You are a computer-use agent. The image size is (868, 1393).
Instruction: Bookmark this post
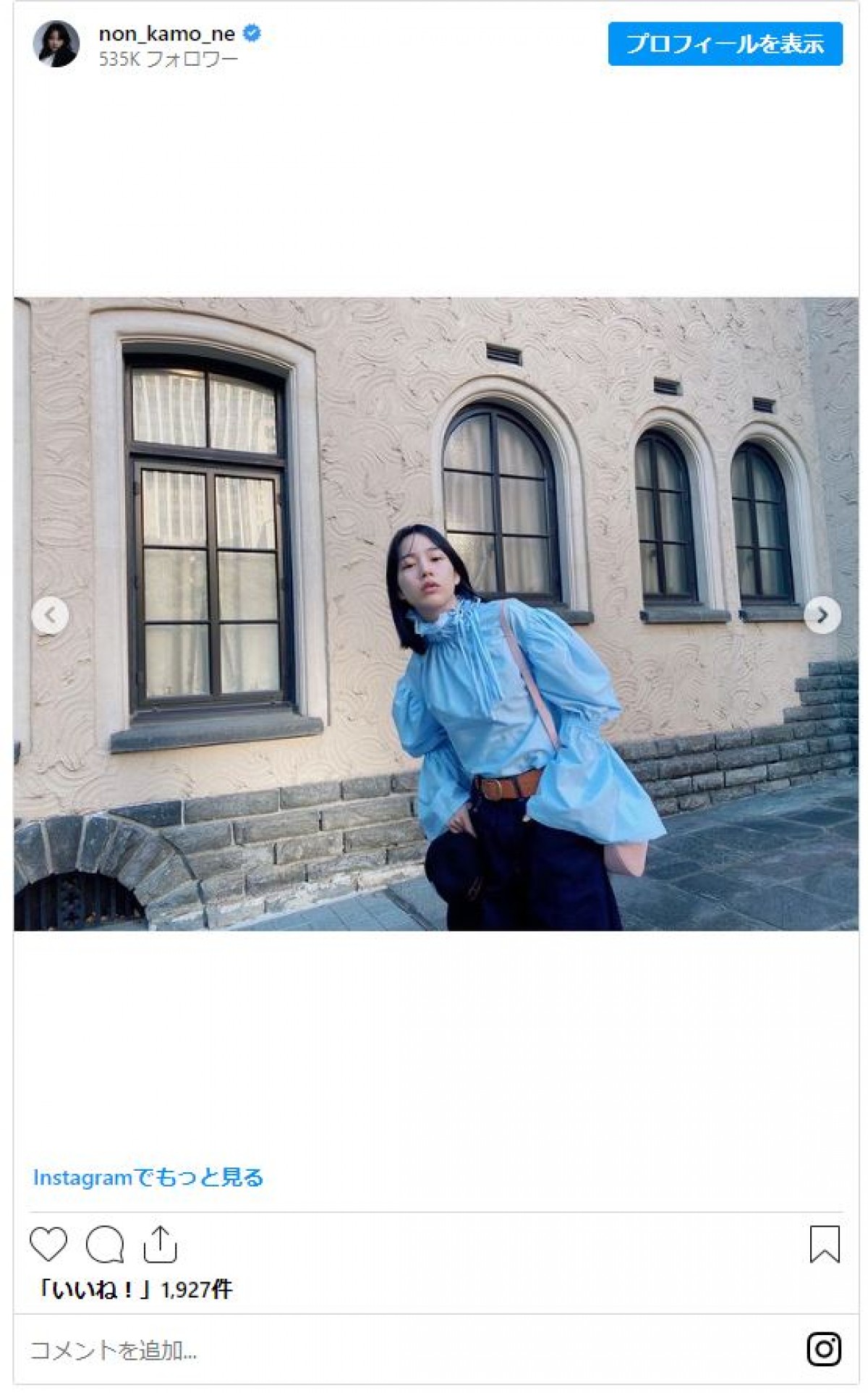(x=824, y=1244)
